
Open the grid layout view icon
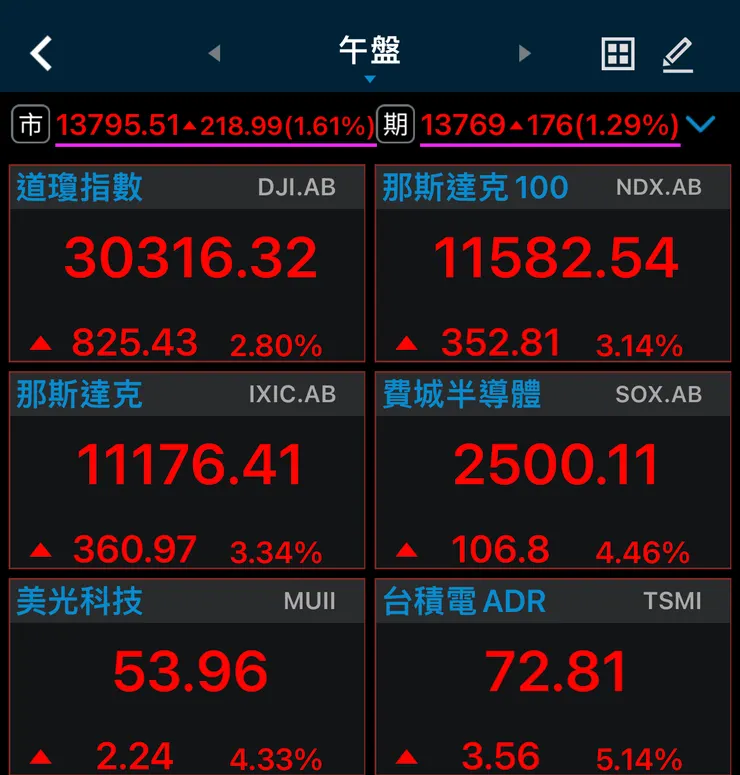tap(618, 52)
